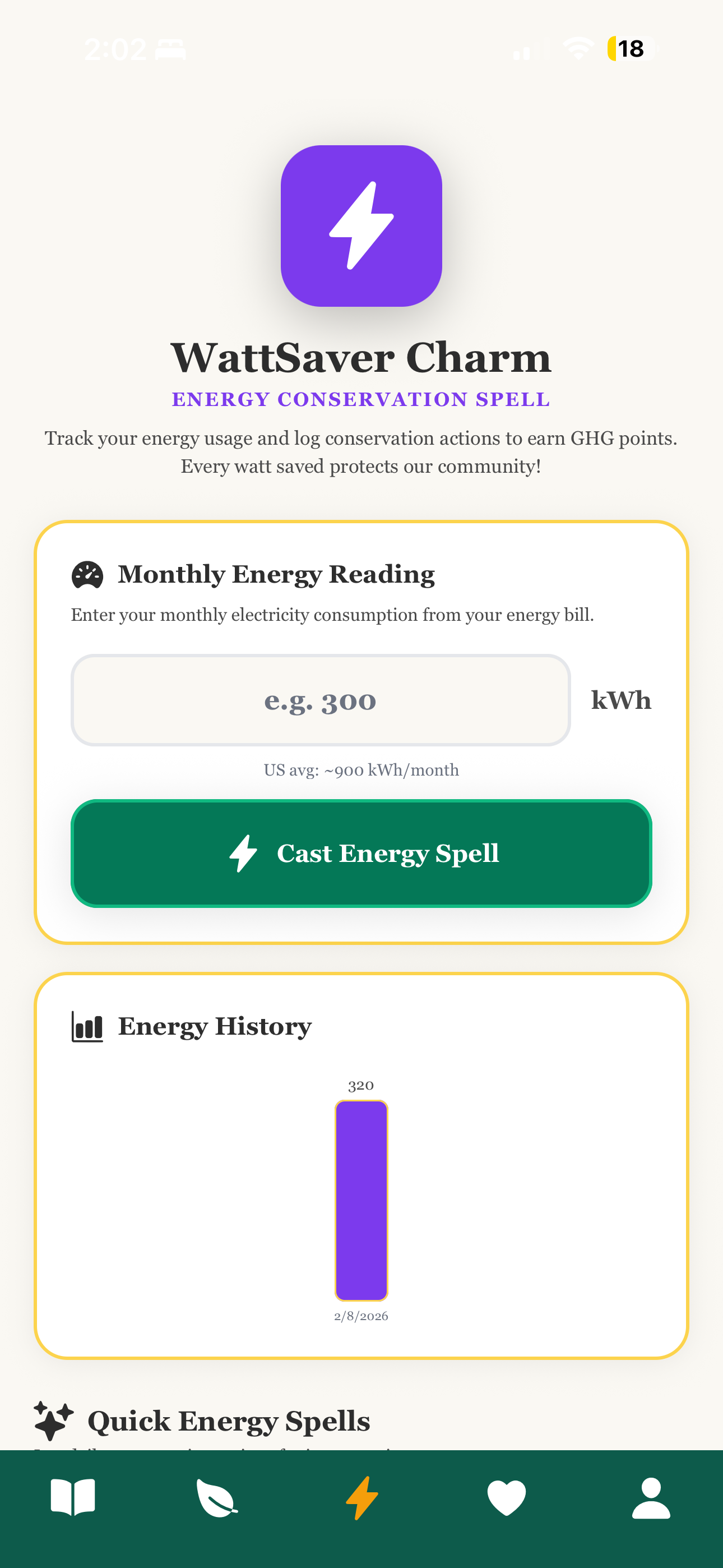Switch to the leaf tab
Image resolution: width=723 pixels, height=1568 pixels.
coord(217,1497)
